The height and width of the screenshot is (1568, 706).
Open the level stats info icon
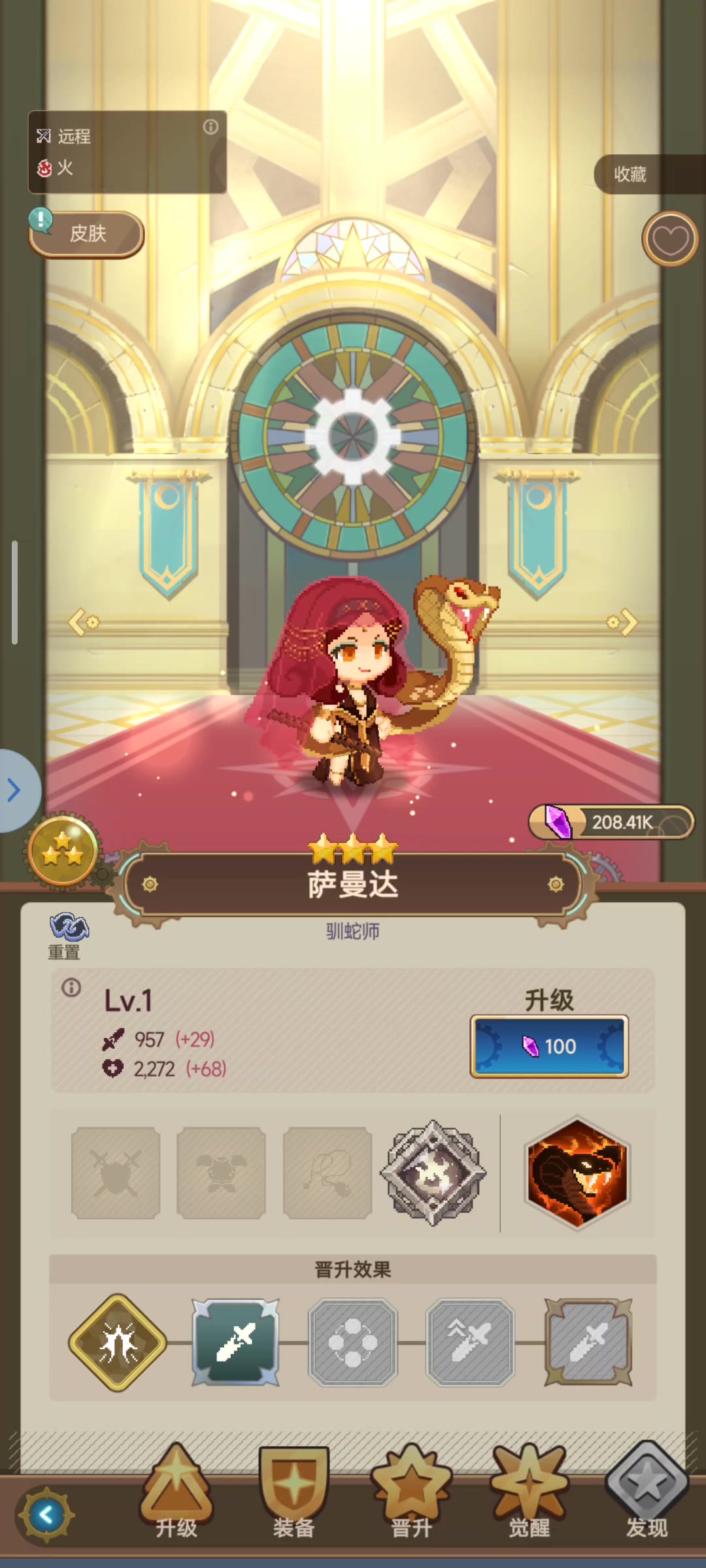[x=71, y=987]
